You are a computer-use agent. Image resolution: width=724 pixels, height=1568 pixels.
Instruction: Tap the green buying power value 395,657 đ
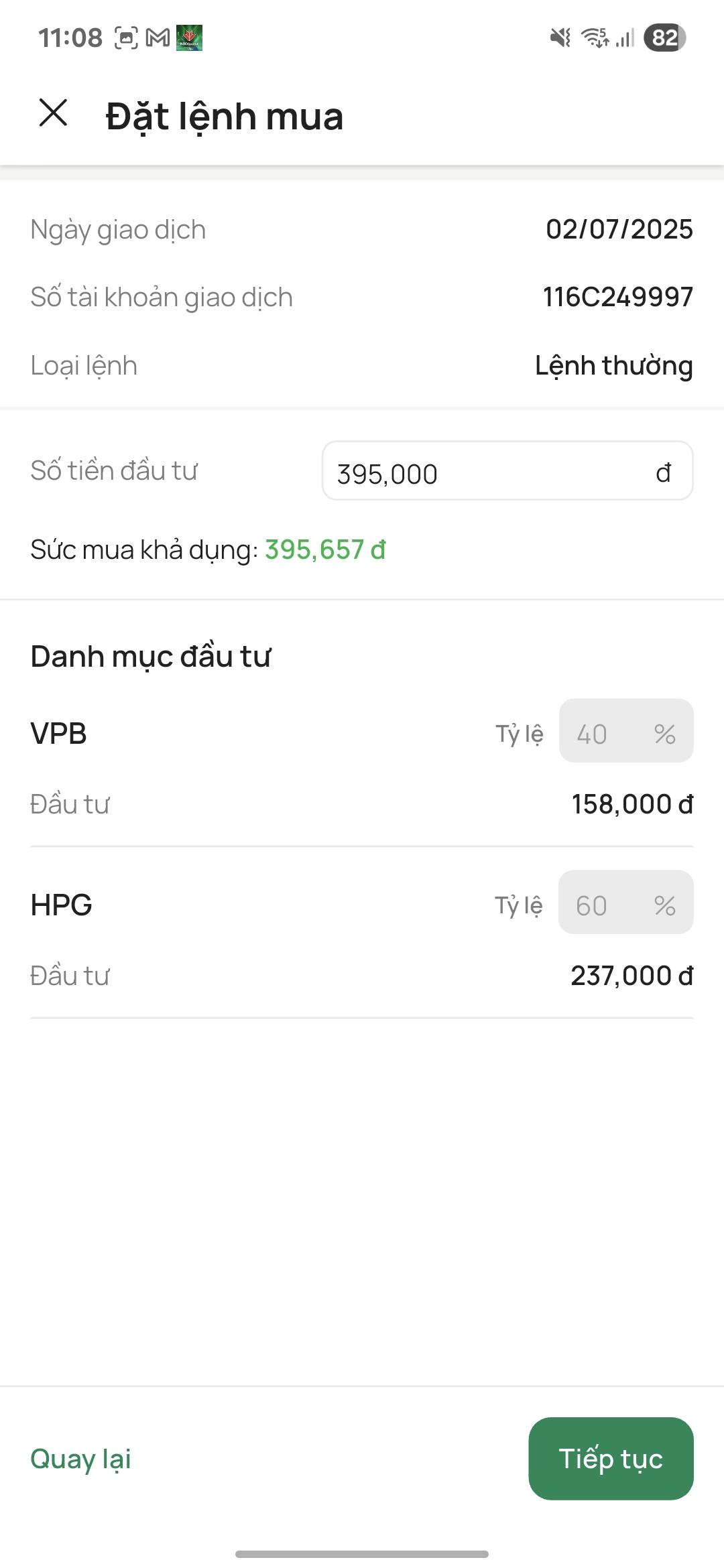click(326, 549)
